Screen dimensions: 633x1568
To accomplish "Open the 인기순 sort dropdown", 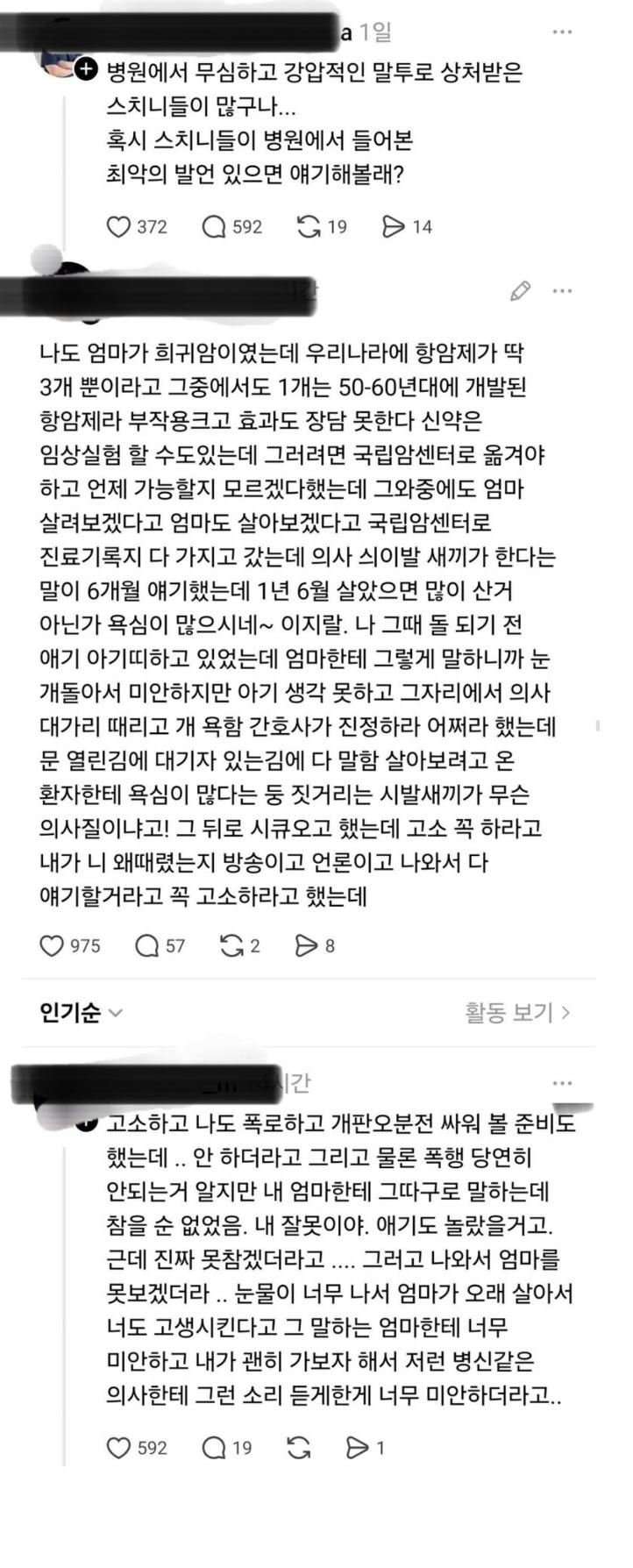I will coord(81,1013).
